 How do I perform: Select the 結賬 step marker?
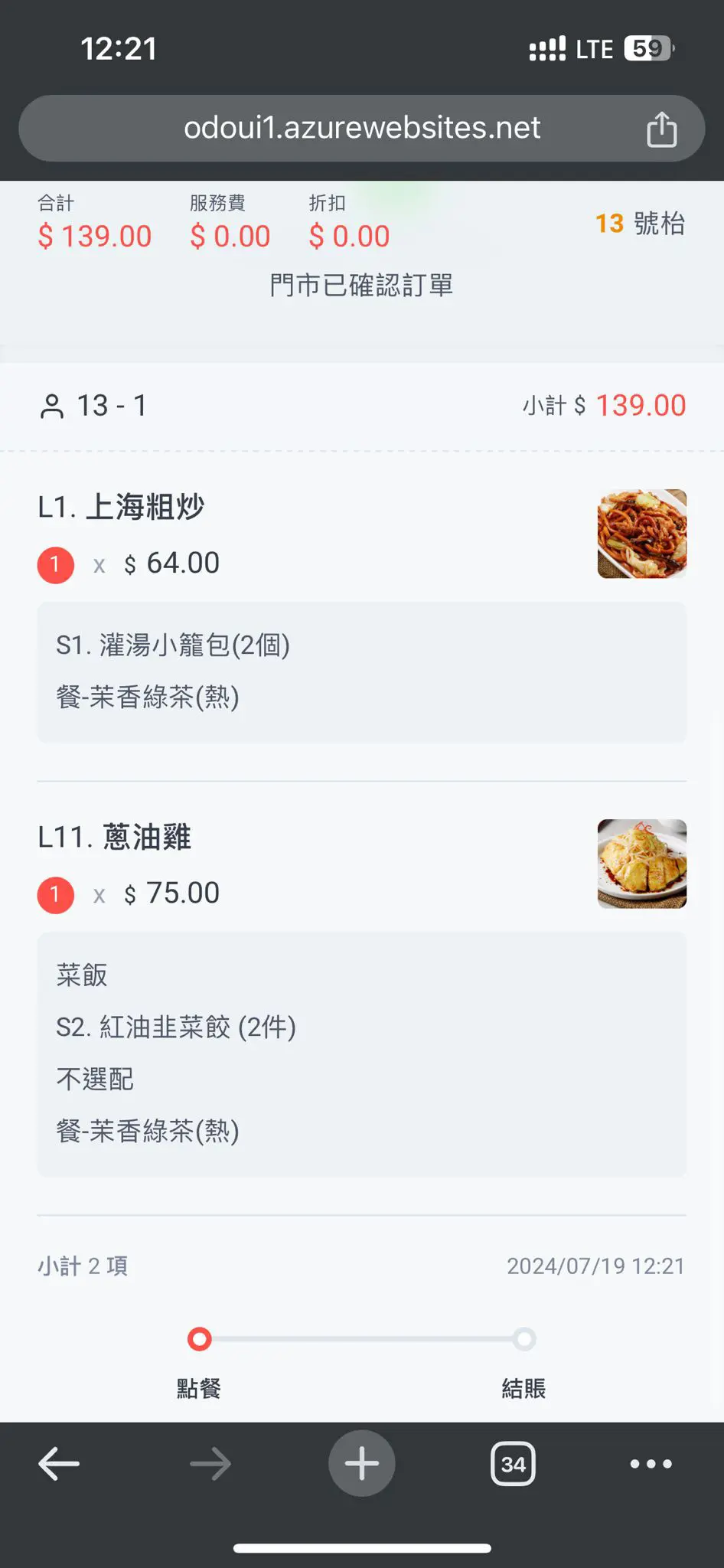click(524, 1339)
